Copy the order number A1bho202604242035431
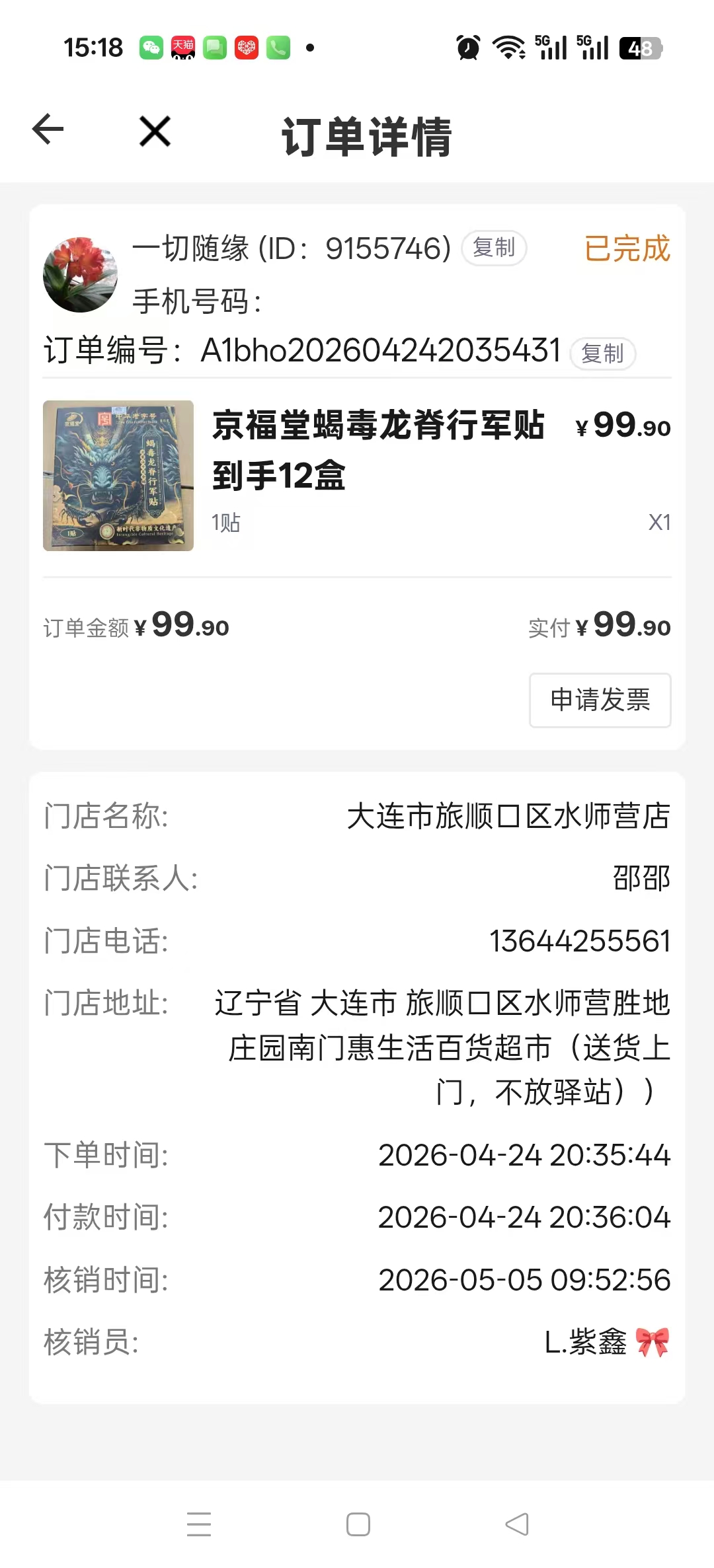Image resolution: width=714 pixels, height=1568 pixels. click(602, 354)
